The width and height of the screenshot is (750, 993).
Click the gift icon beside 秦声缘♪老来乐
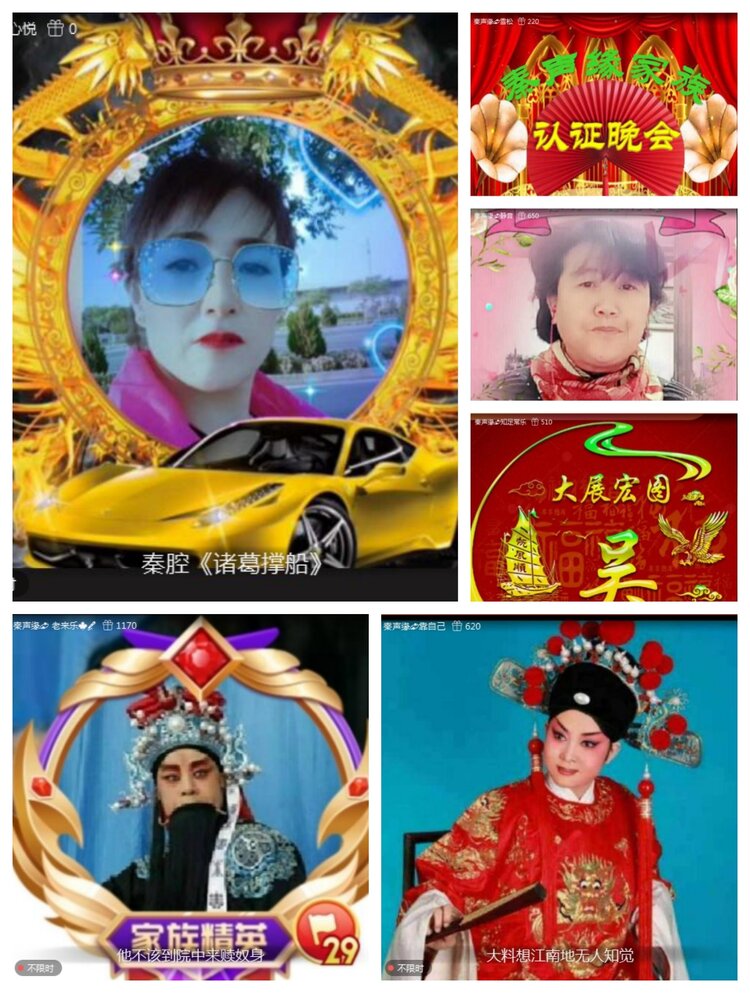[x=107, y=625]
